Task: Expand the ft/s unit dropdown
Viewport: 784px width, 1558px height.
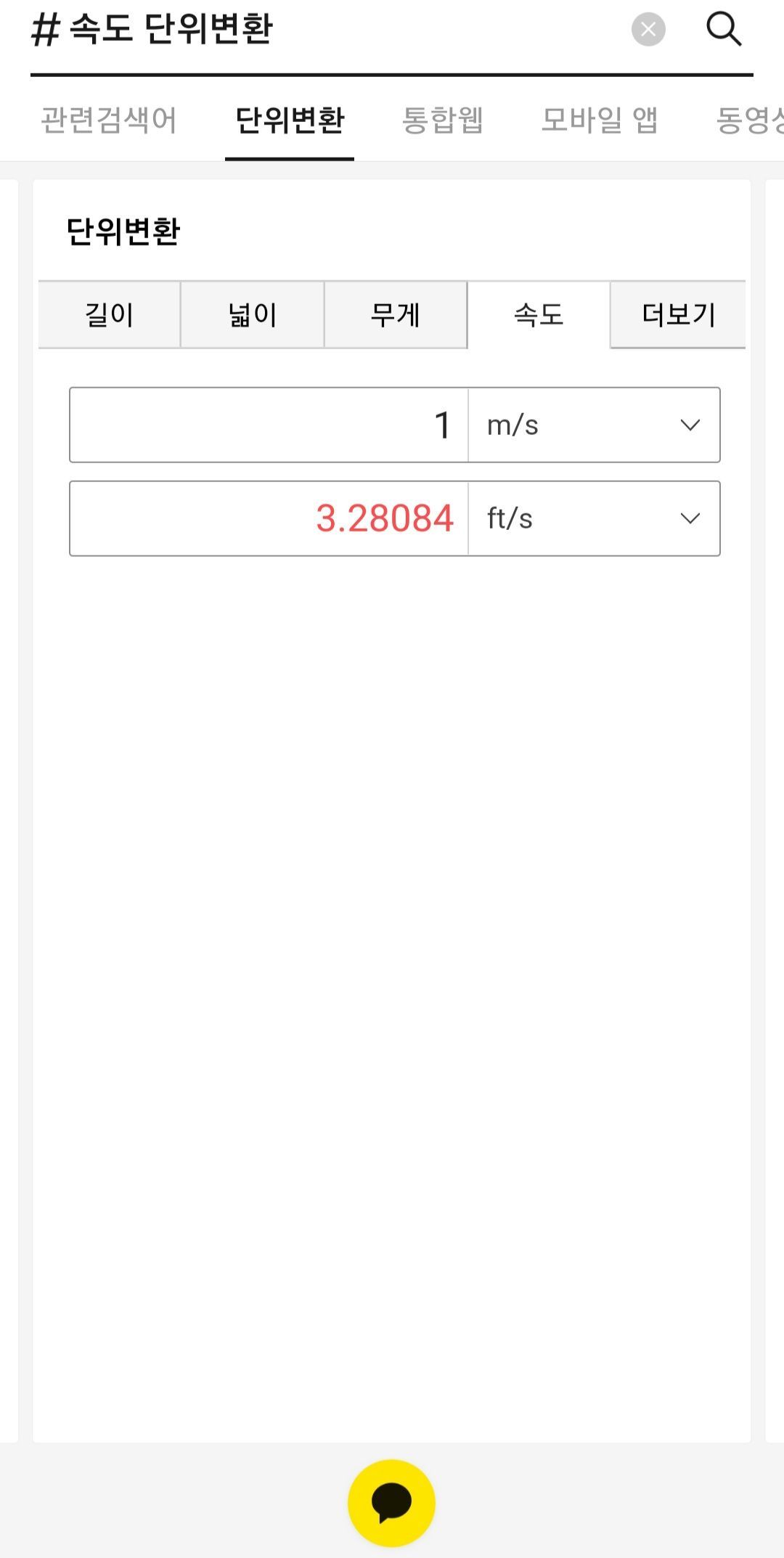Action: tap(594, 518)
